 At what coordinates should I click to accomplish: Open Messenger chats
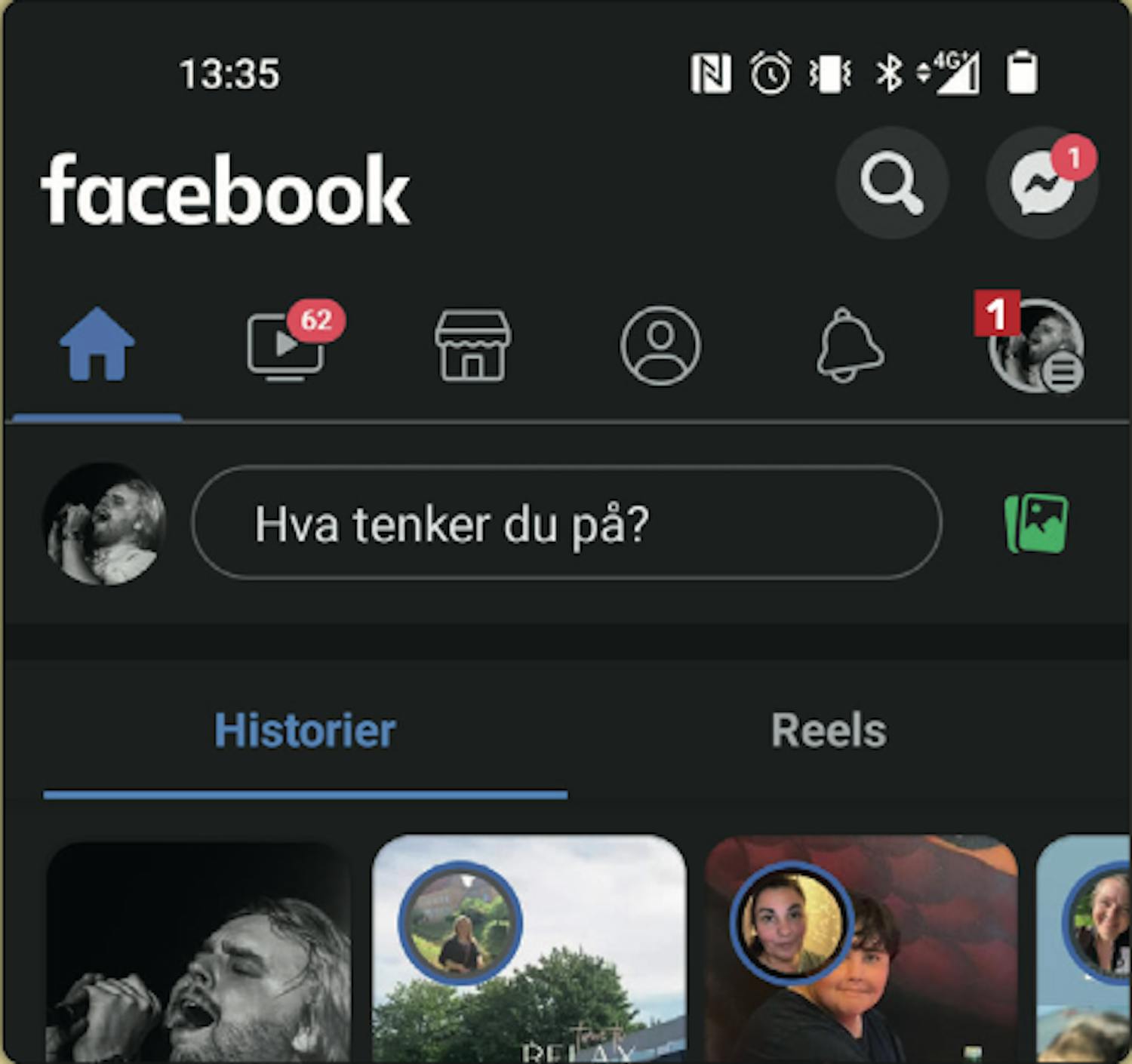[x=1041, y=183]
